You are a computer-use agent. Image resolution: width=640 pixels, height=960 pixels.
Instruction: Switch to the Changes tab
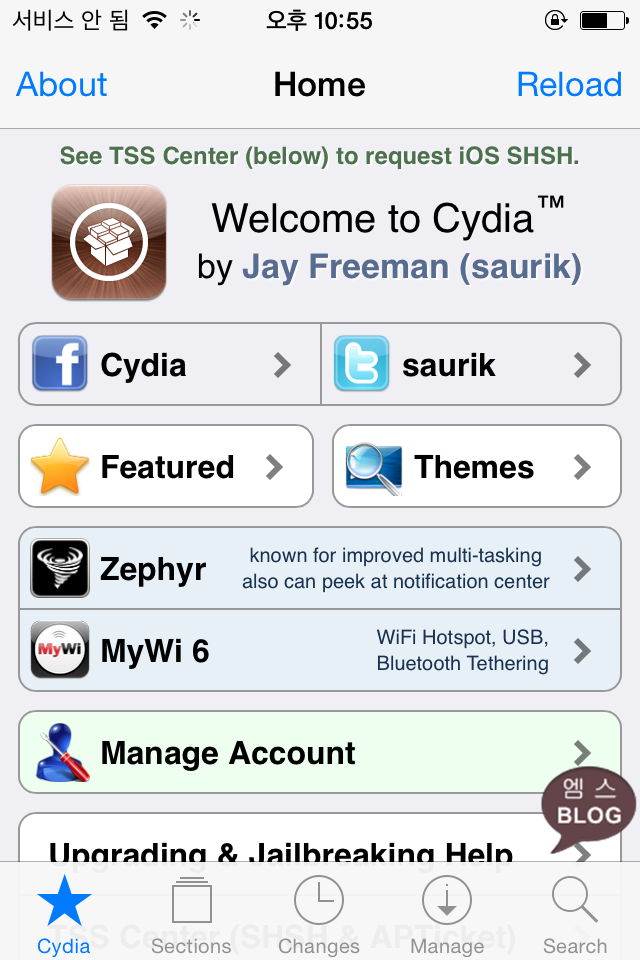tap(318, 915)
